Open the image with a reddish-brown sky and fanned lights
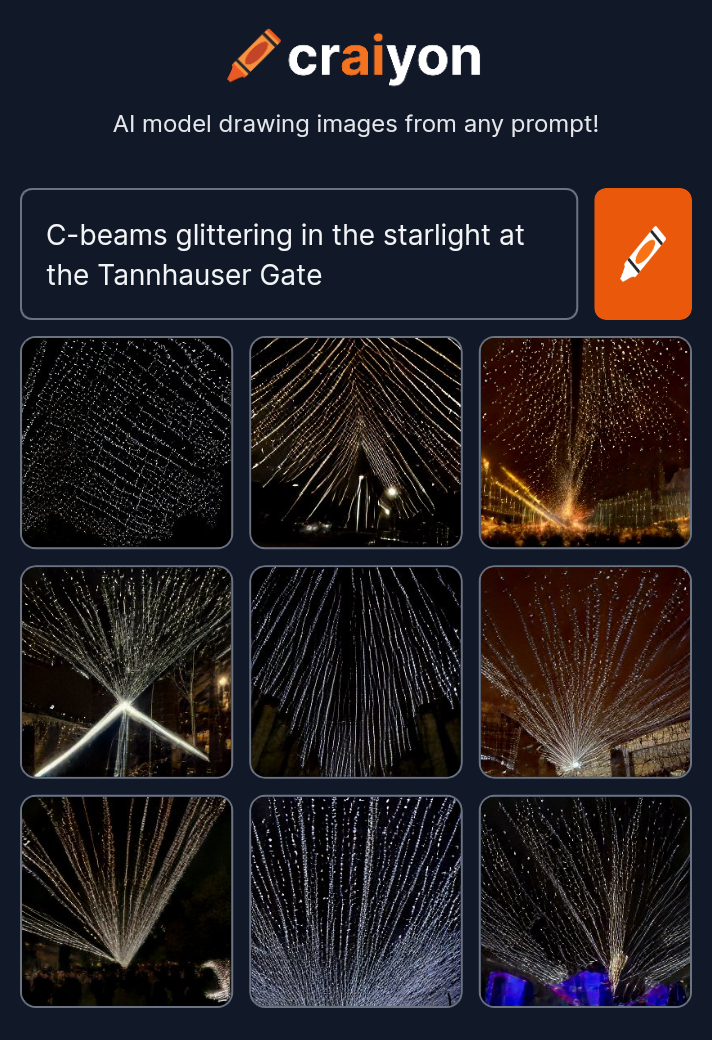The height and width of the screenshot is (1040, 712). click(585, 672)
